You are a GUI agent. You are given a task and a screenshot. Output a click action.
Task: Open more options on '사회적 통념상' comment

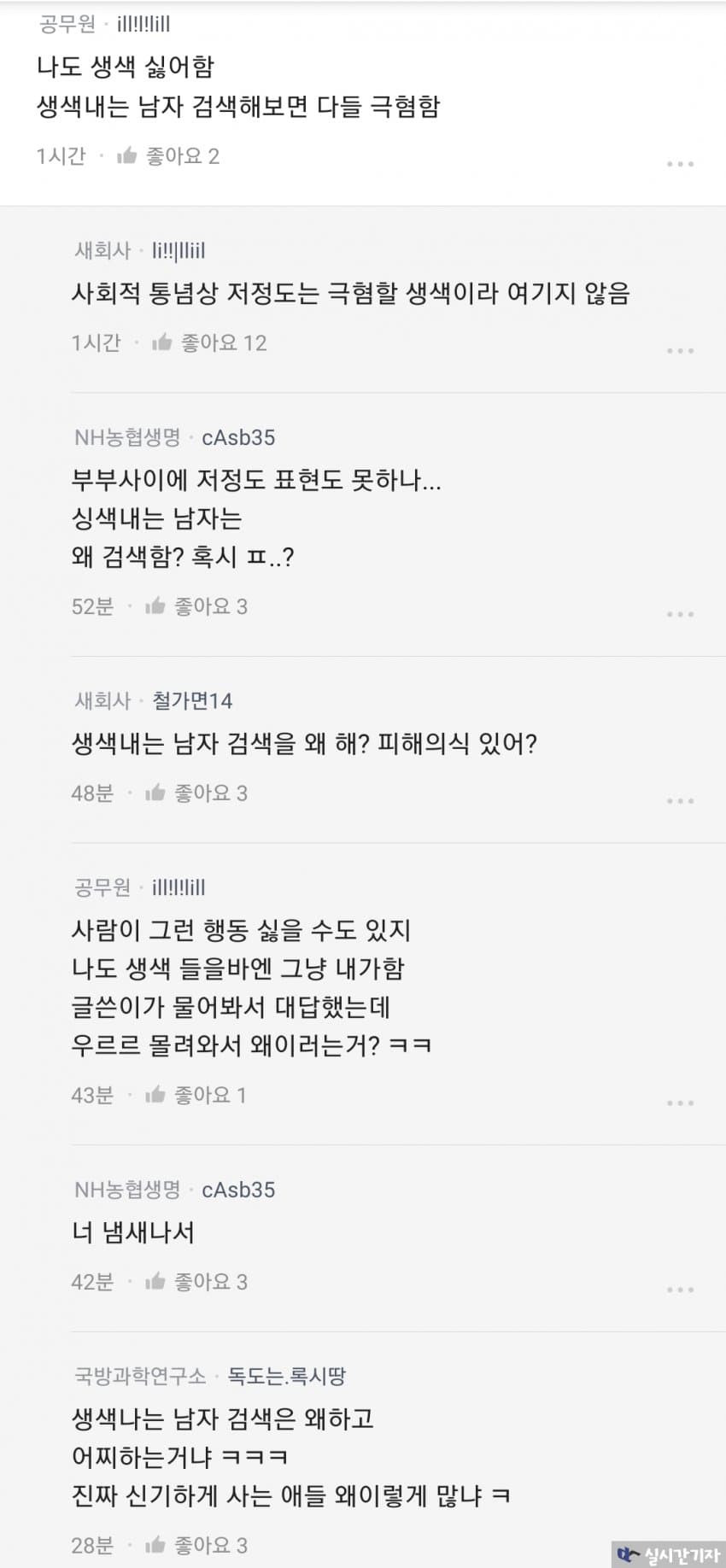click(680, 351)
